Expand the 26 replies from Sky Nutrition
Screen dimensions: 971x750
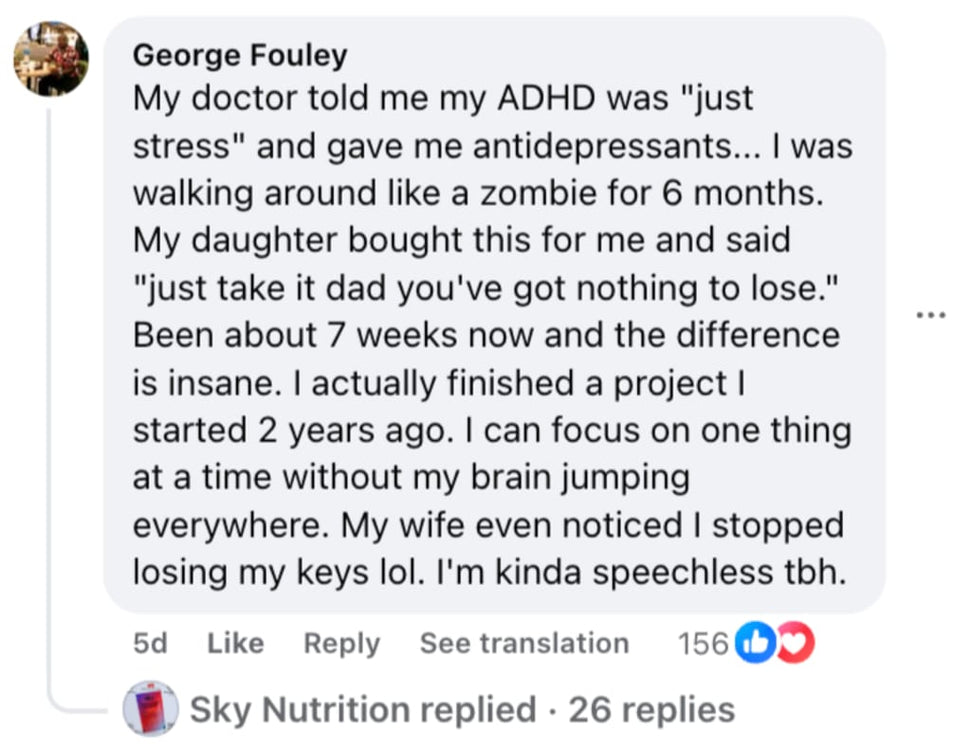[x=461, y=710]
